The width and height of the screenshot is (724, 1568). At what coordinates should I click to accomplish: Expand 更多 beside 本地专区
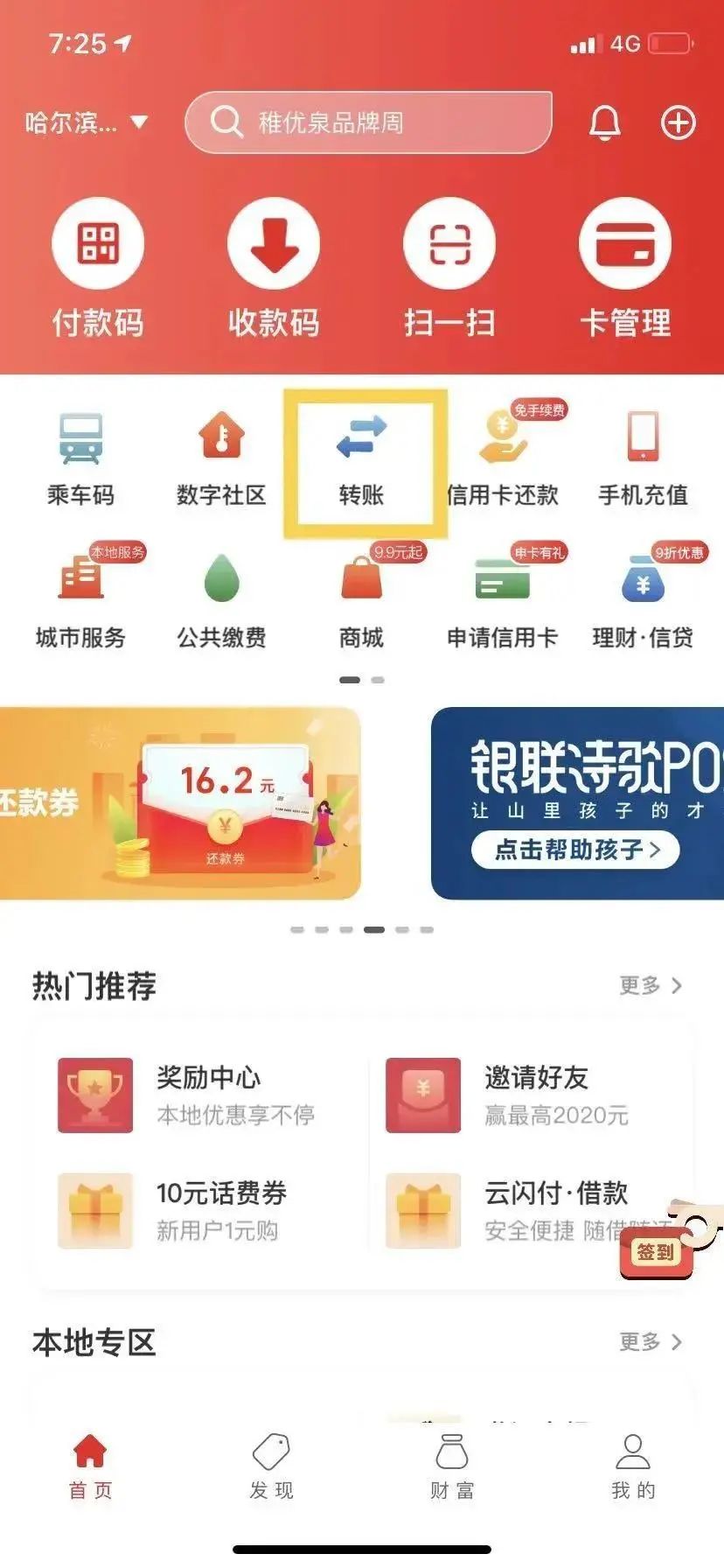(x=650, y=1343)
